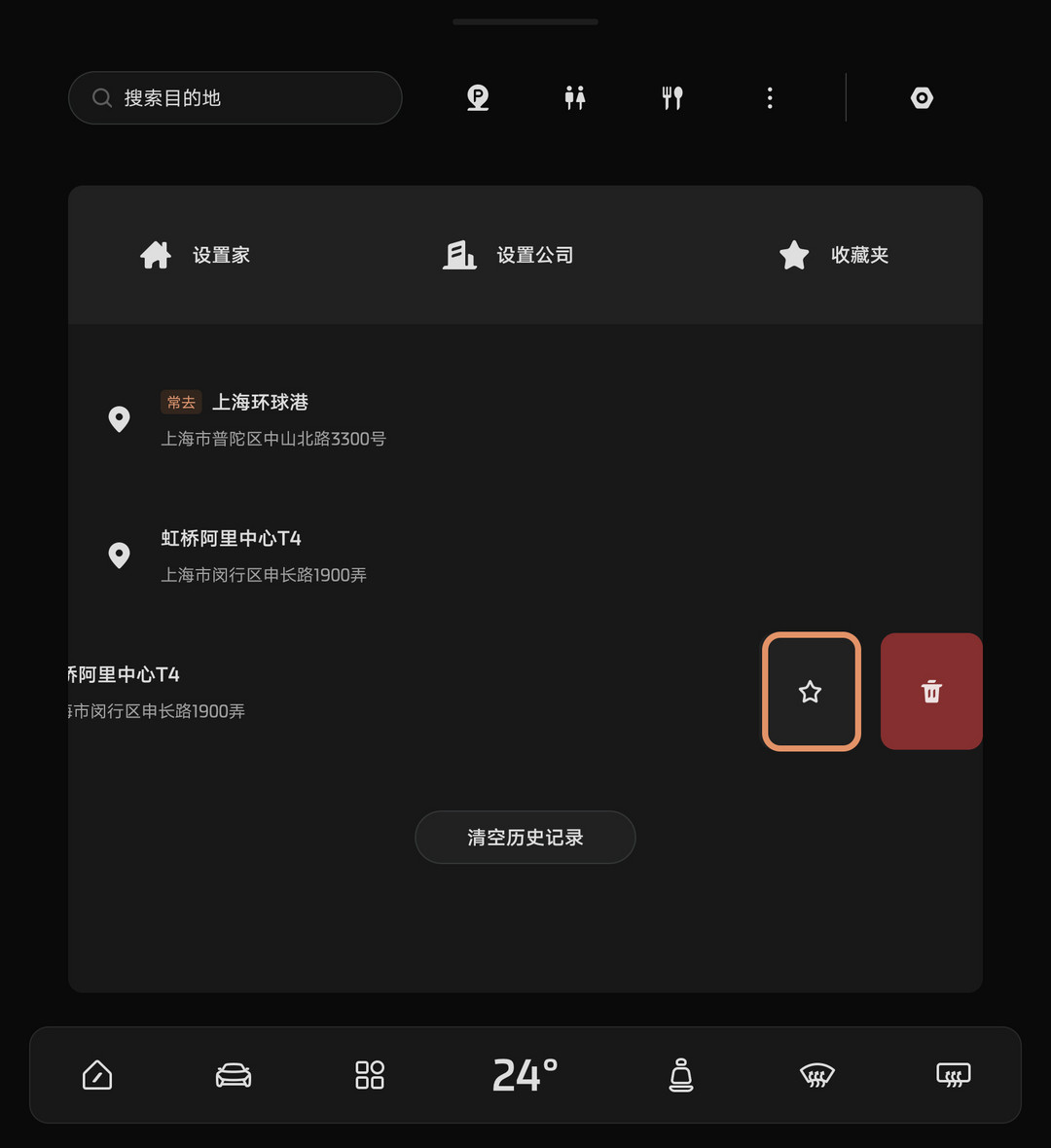Open navigation settings hexagon icon
Image resolution: width=1051 pixels, height=1148 pixels.
[x=922, y=97]
